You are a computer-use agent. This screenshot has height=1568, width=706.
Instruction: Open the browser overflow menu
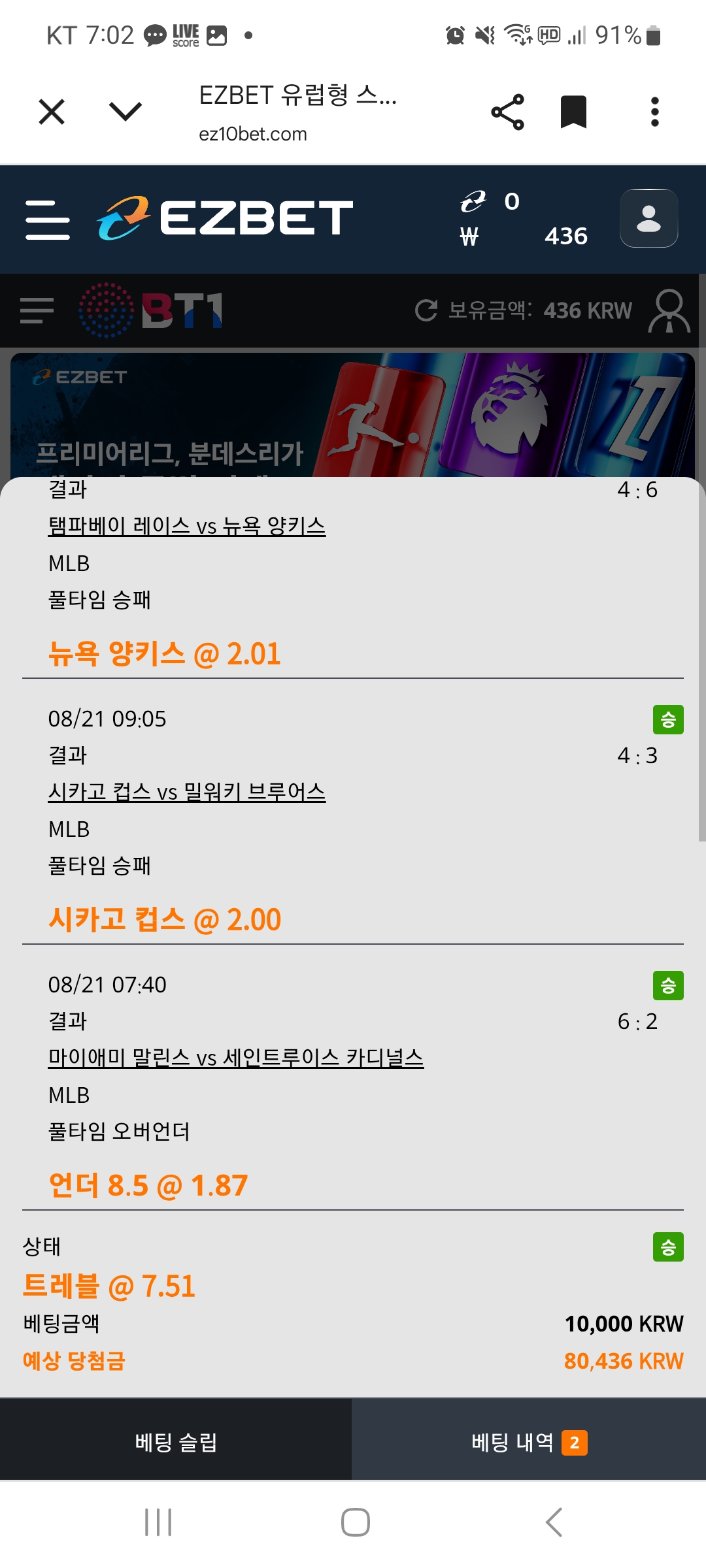[x=654, y=112]
